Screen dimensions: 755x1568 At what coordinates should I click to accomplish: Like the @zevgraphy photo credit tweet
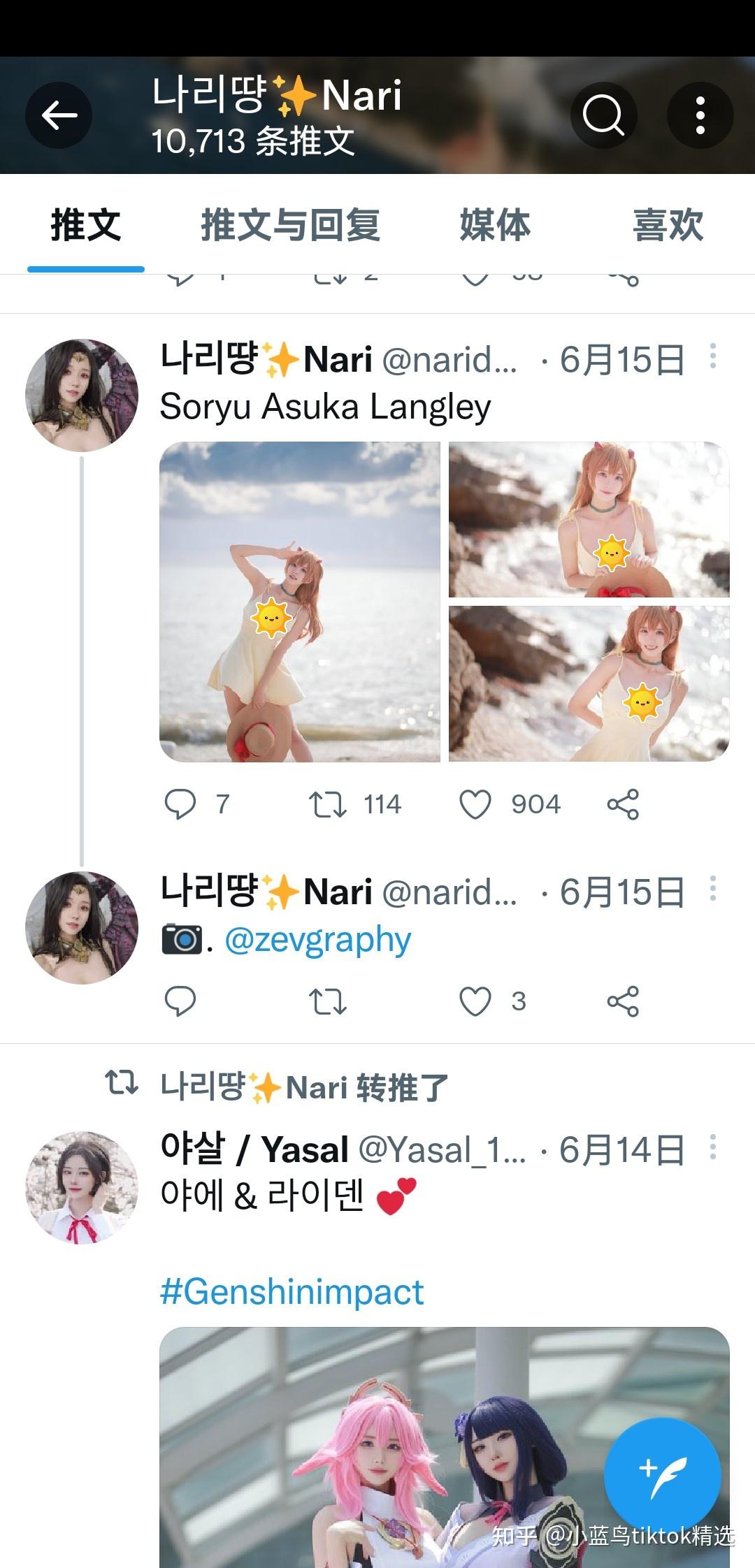[475, 1001]
